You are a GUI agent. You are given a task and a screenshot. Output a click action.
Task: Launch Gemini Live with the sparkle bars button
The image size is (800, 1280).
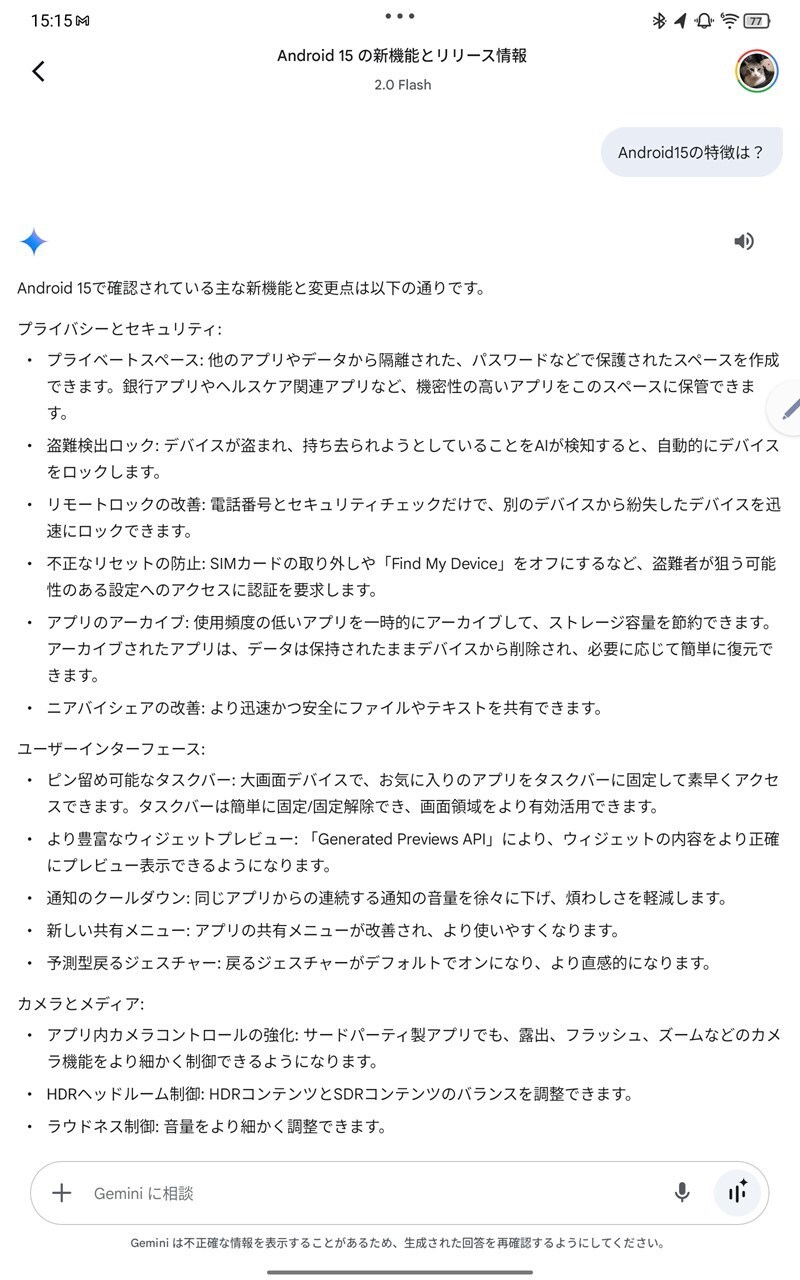pos(738,1192)
